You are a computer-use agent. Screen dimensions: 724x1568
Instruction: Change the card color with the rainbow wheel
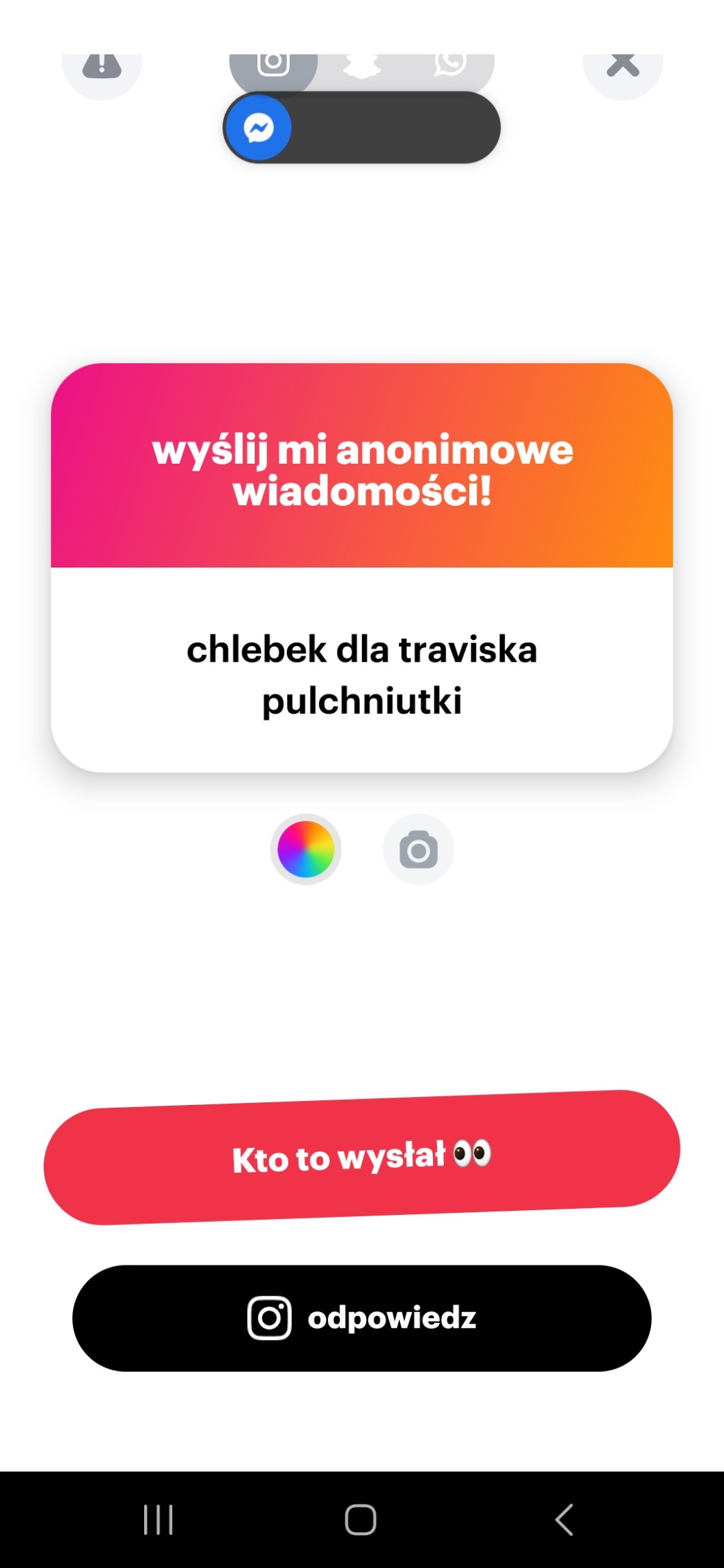[x=306, y=849]
